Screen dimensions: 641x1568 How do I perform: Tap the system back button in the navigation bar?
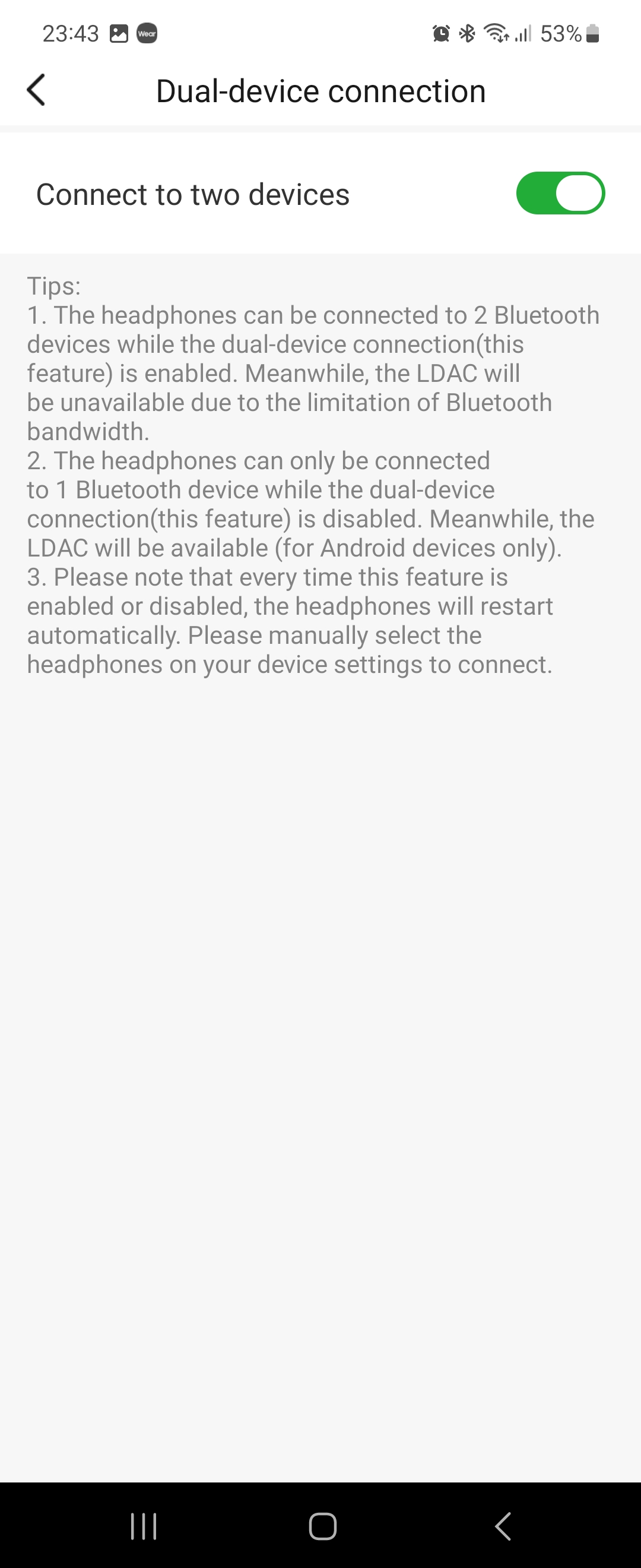503,1526
